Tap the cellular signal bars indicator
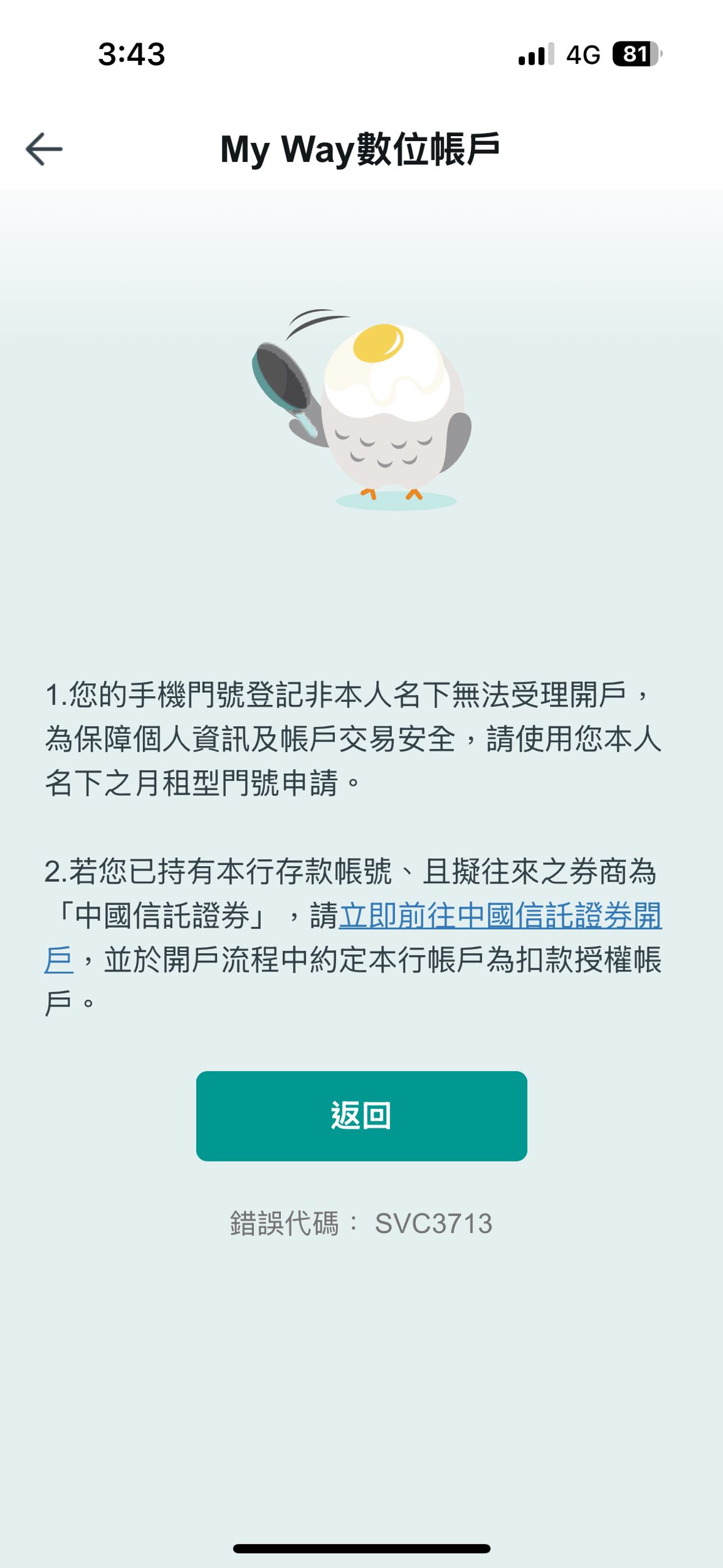Screen dimensions: 723x1568 (534, 55)
